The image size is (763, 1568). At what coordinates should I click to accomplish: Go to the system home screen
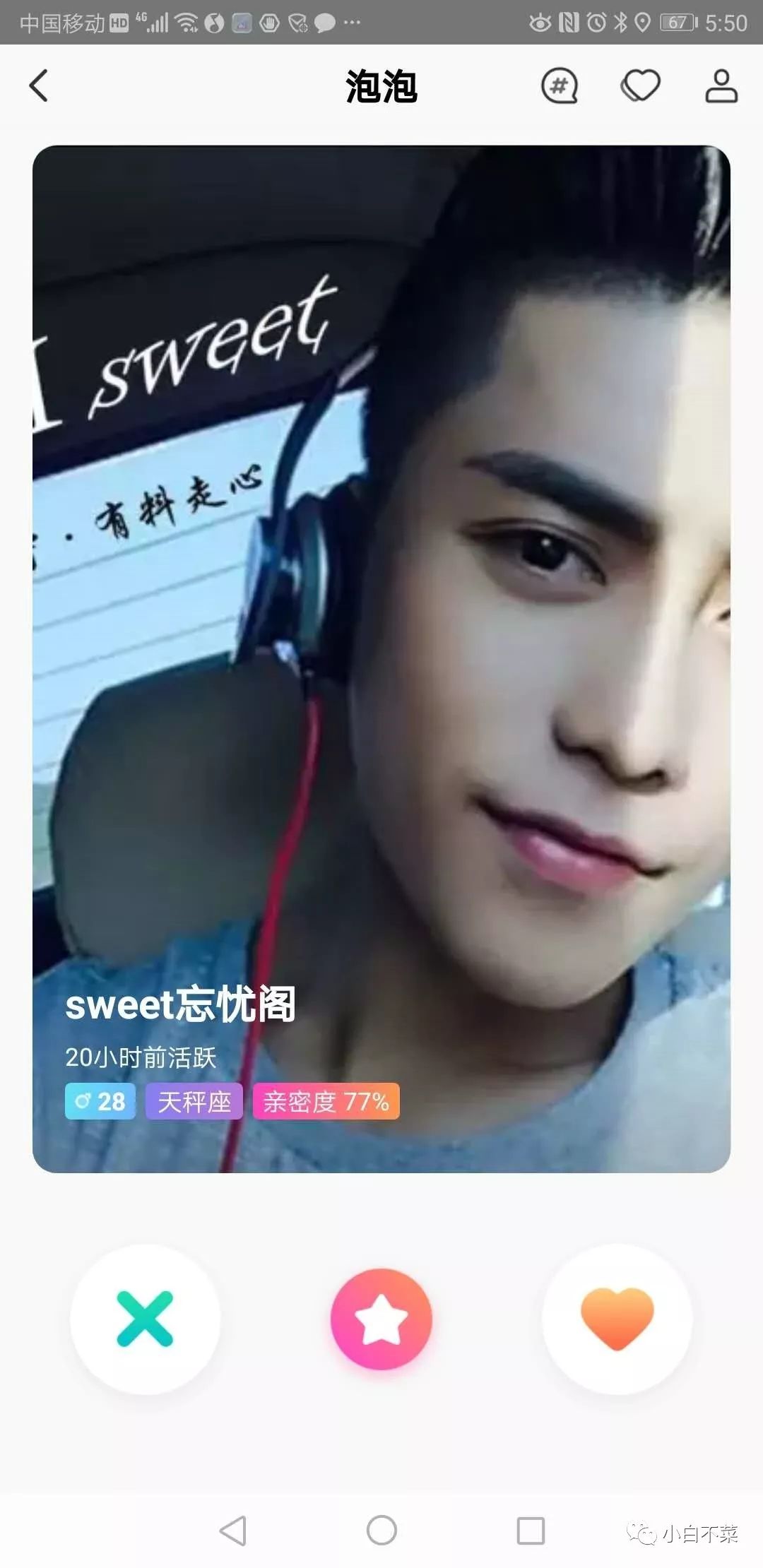pyautogui.click(x=381, y=1531)
